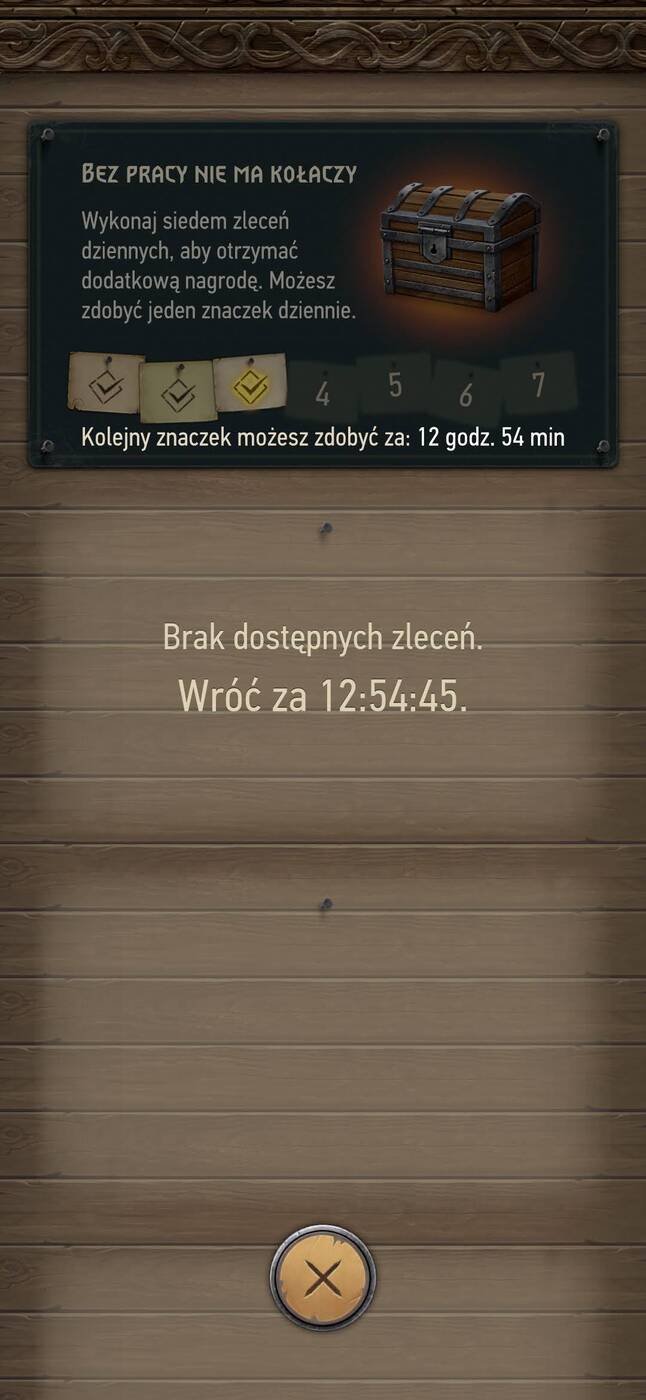646x1400 pixels.
Task: Close the daily contracts board
Action: pyautogui.click(x=322, y=1277)
